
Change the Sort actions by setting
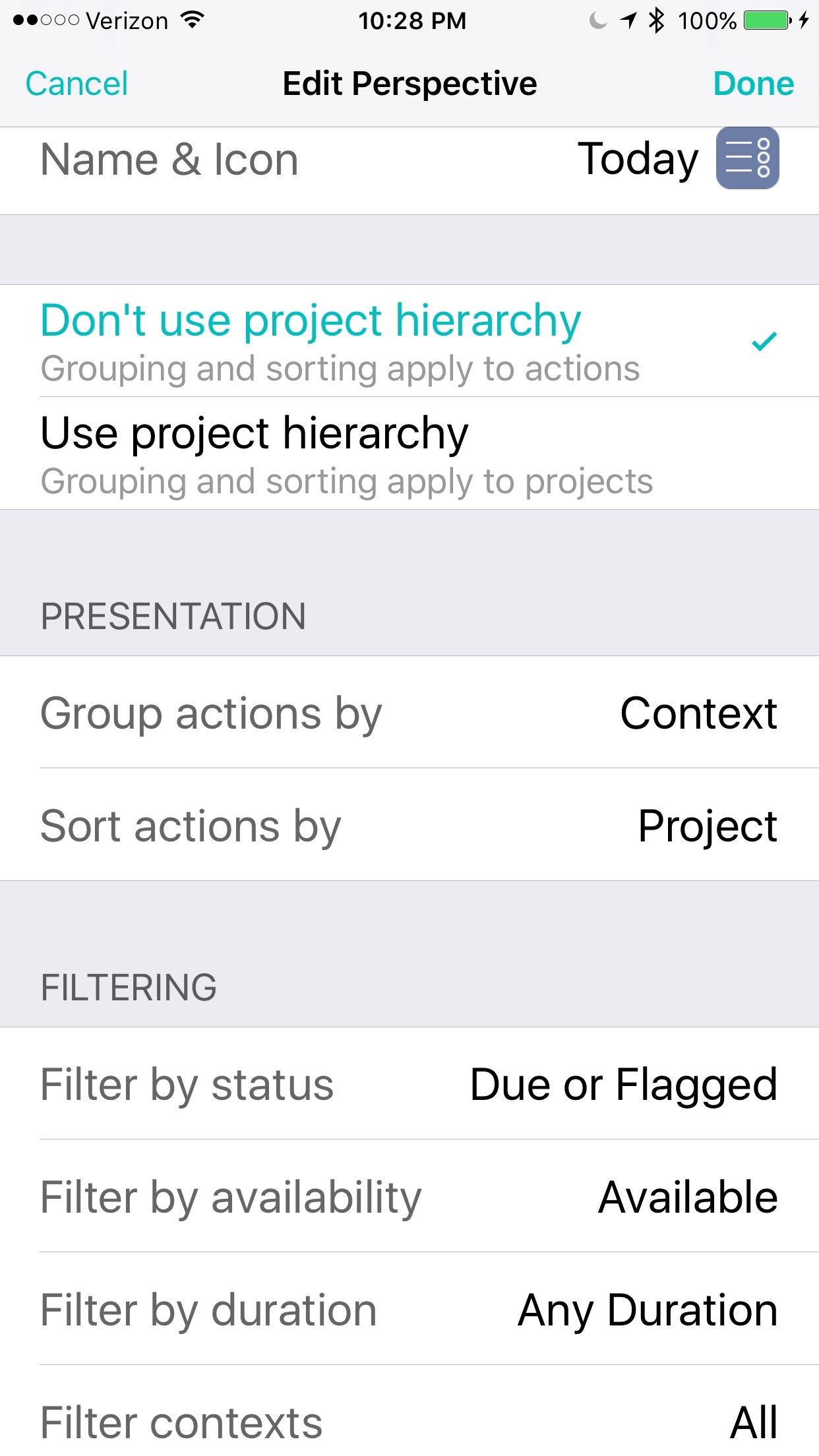(409, 824)
